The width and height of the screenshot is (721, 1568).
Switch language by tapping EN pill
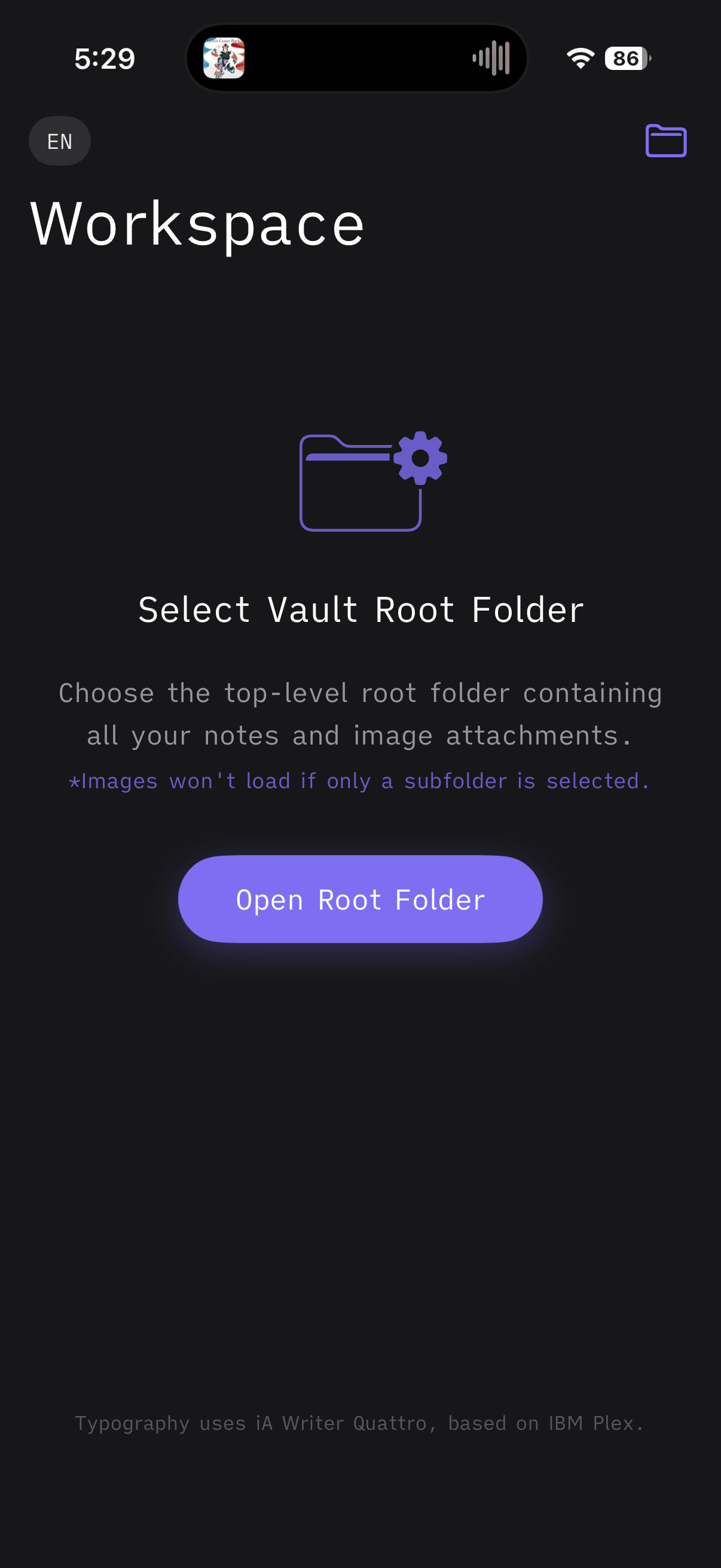(x=59, y=141)
